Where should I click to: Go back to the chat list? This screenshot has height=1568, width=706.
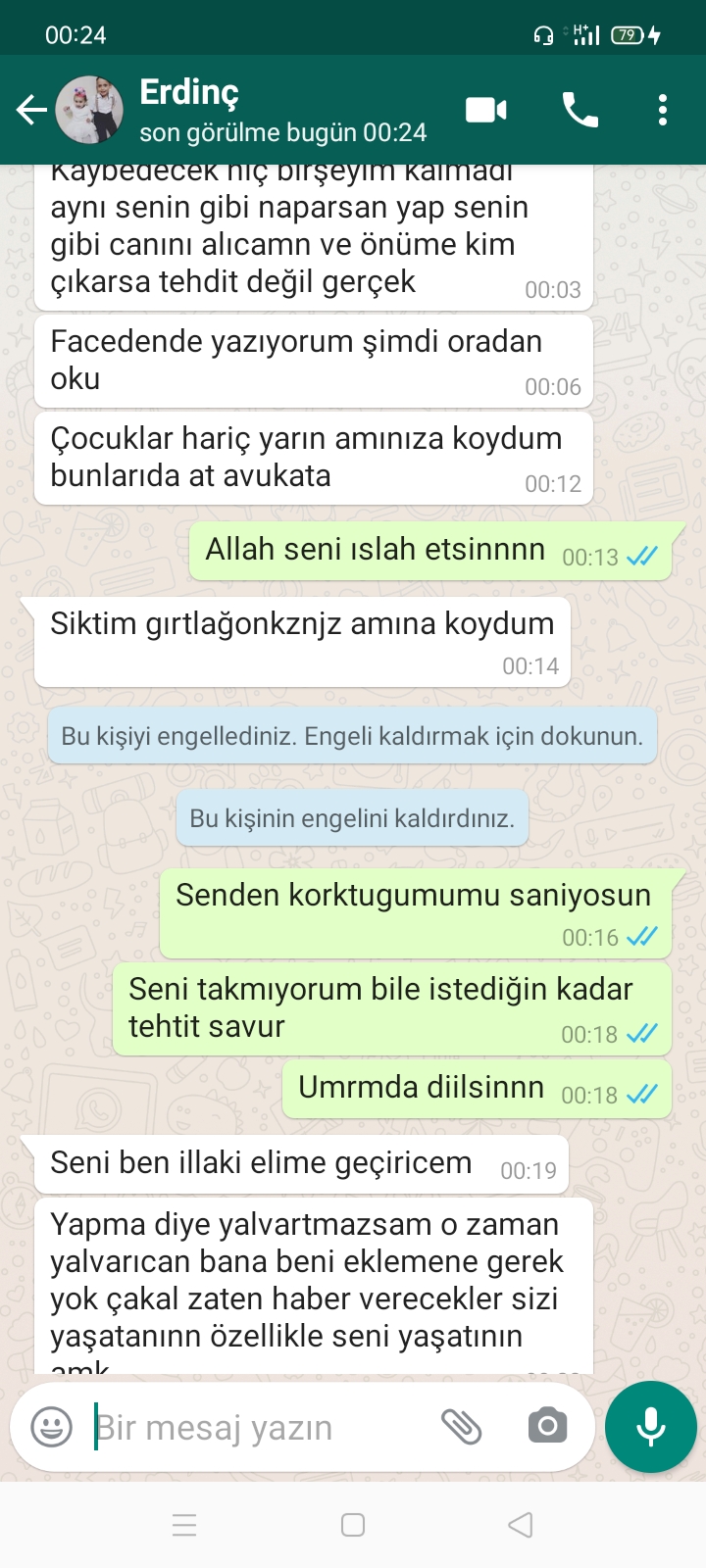coord(31,110)
